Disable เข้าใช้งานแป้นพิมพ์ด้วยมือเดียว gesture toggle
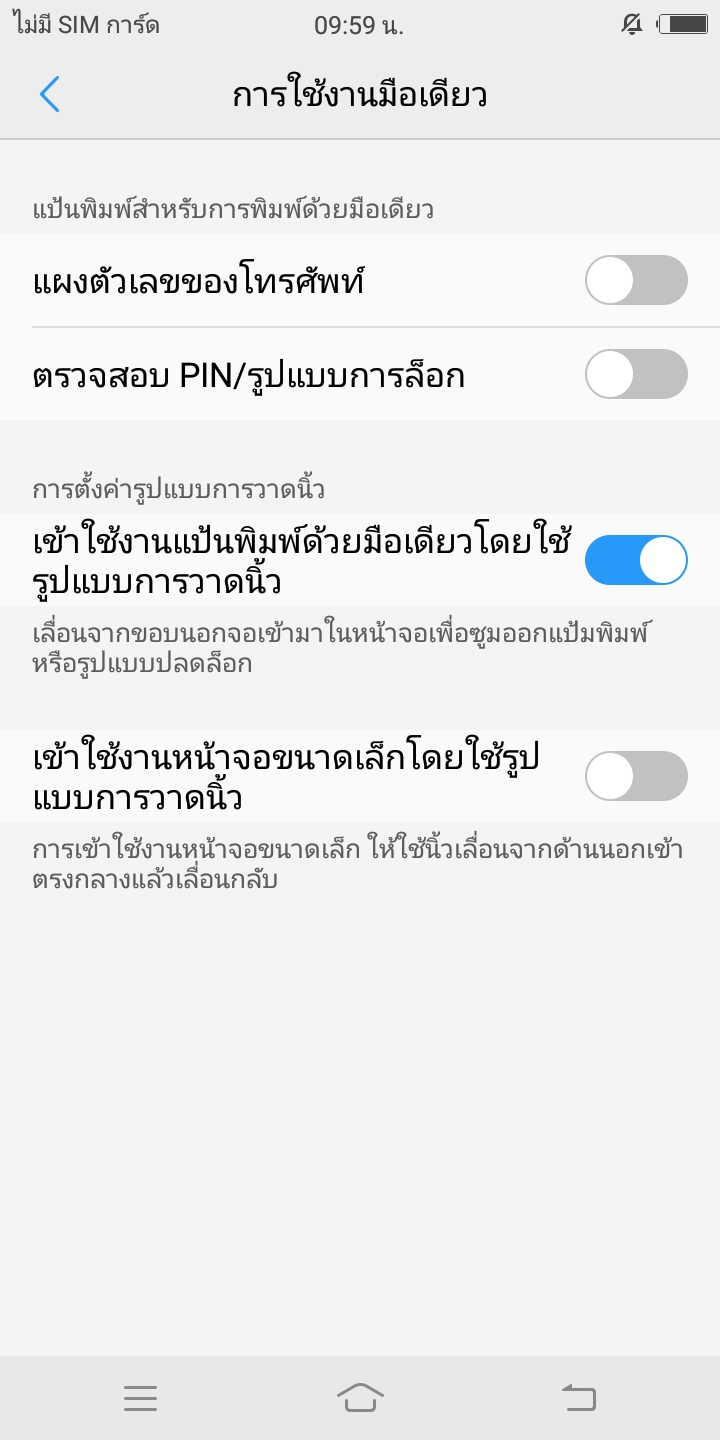This screenshot has width=720, height=1440. pyautogui.click(x=636, y=560)
